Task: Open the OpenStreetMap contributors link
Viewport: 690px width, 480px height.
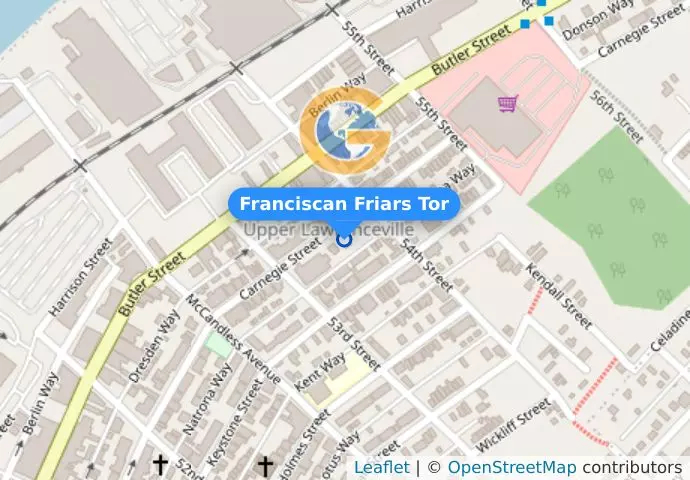Action: (x=511, y=467)
